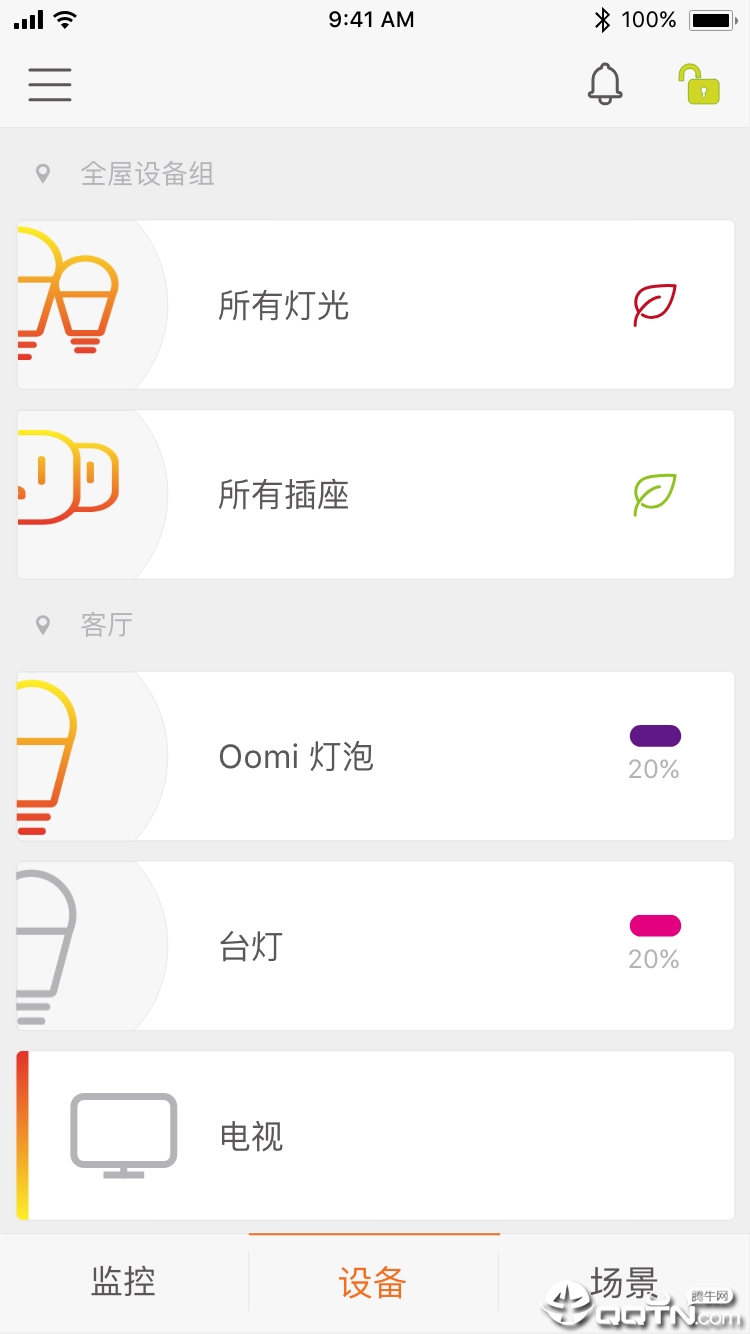This screenshot has width=750, height=1334.
Task: Select the 设备 tab
Action: (x=373, y=1282)
